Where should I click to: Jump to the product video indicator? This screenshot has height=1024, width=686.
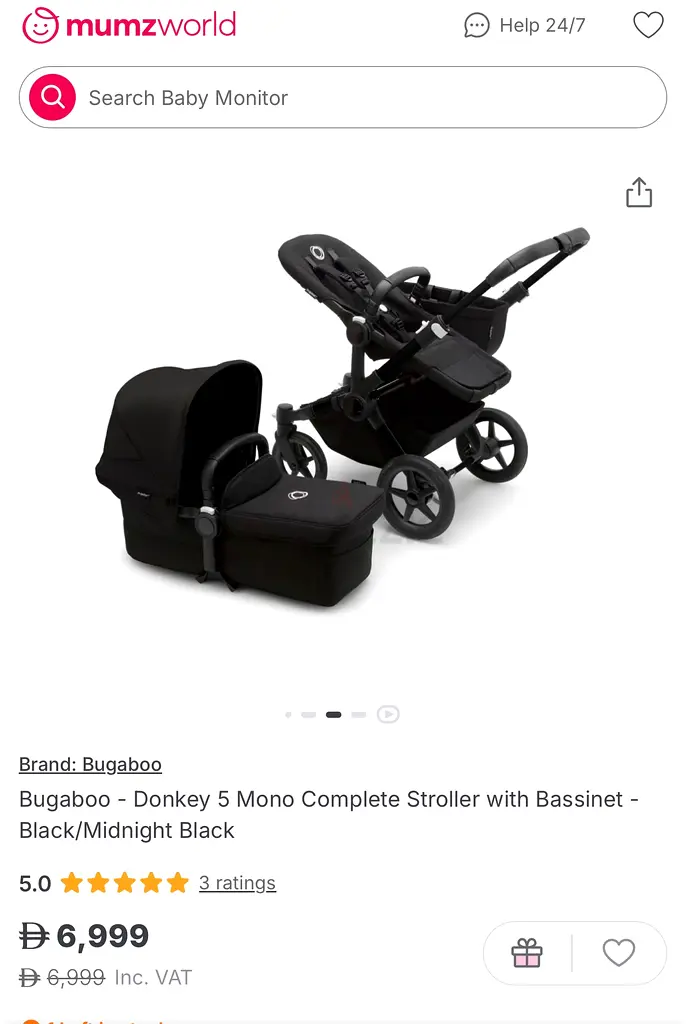(x=388, y=714)
